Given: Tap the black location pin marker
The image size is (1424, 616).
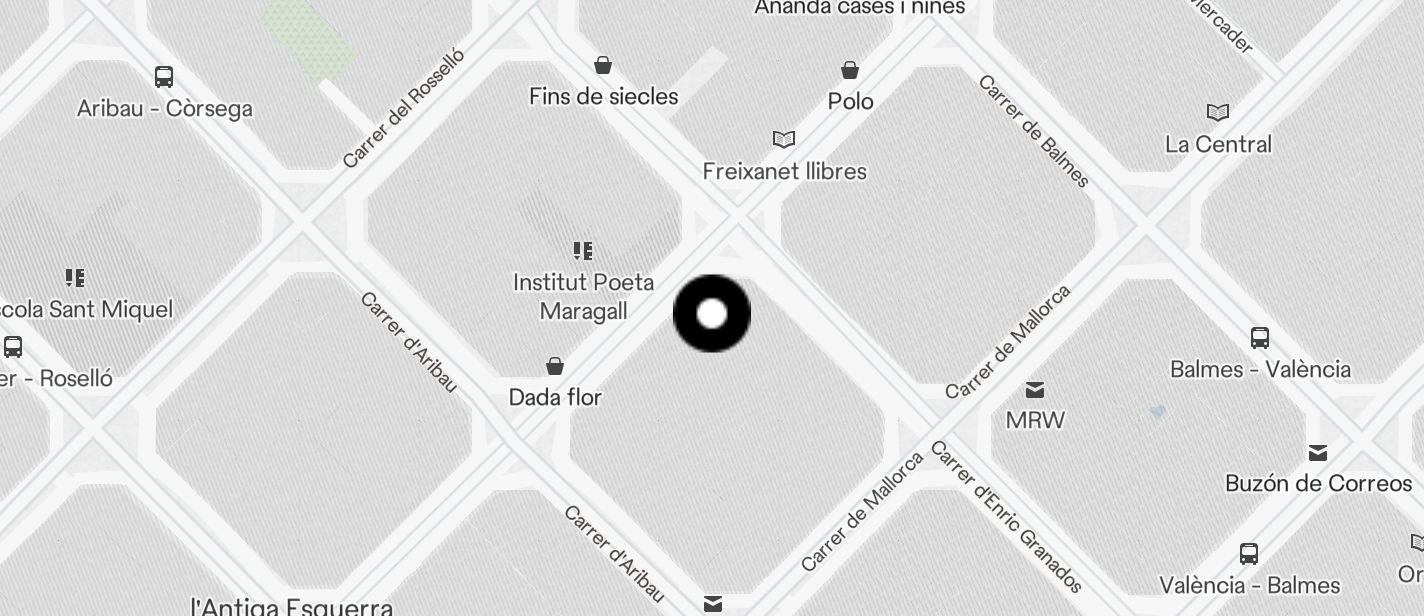Looking at the screenshot, I should point(712,314).
